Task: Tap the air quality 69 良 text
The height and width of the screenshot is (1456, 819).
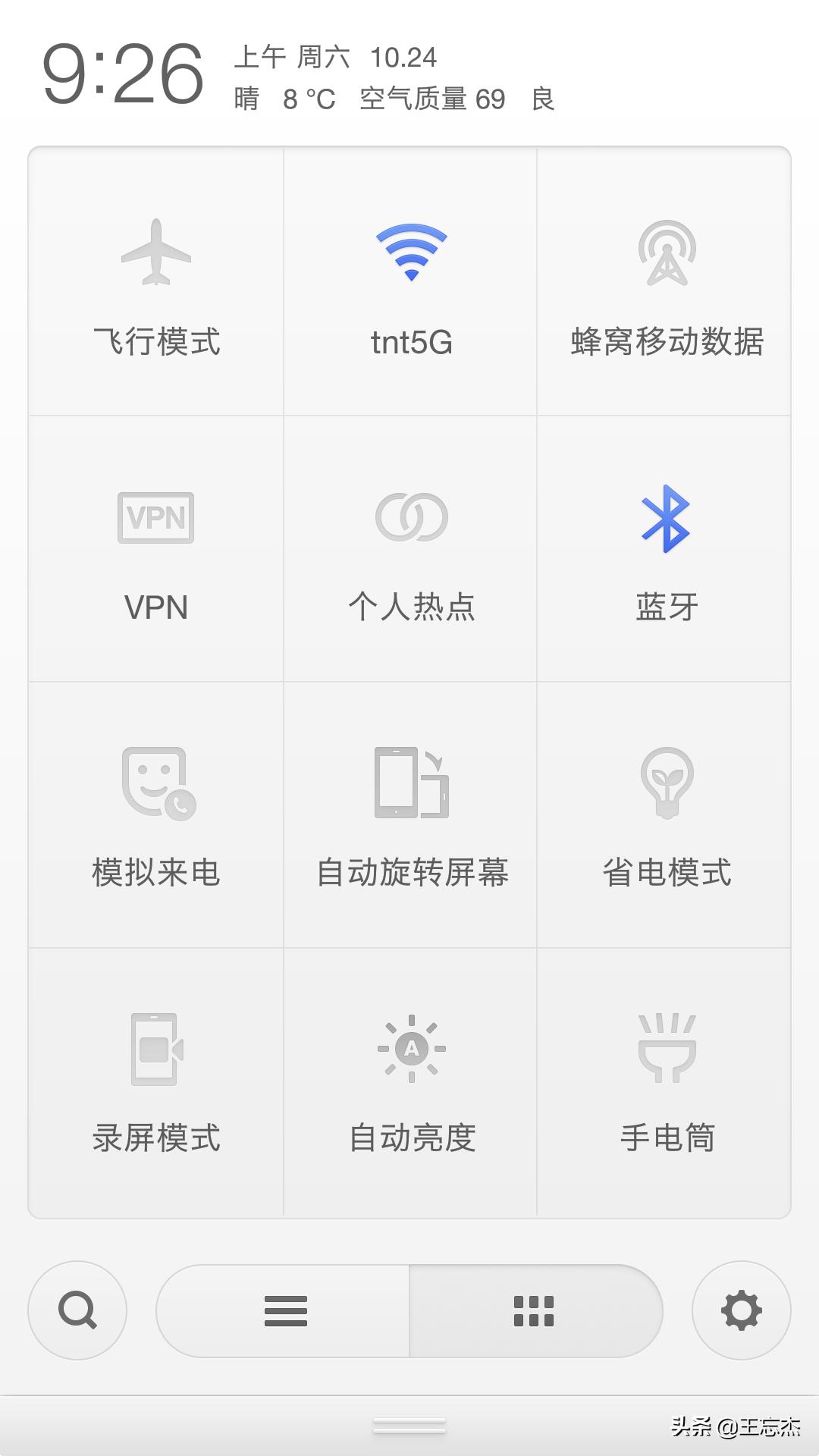Action: (x=455, y=99)
